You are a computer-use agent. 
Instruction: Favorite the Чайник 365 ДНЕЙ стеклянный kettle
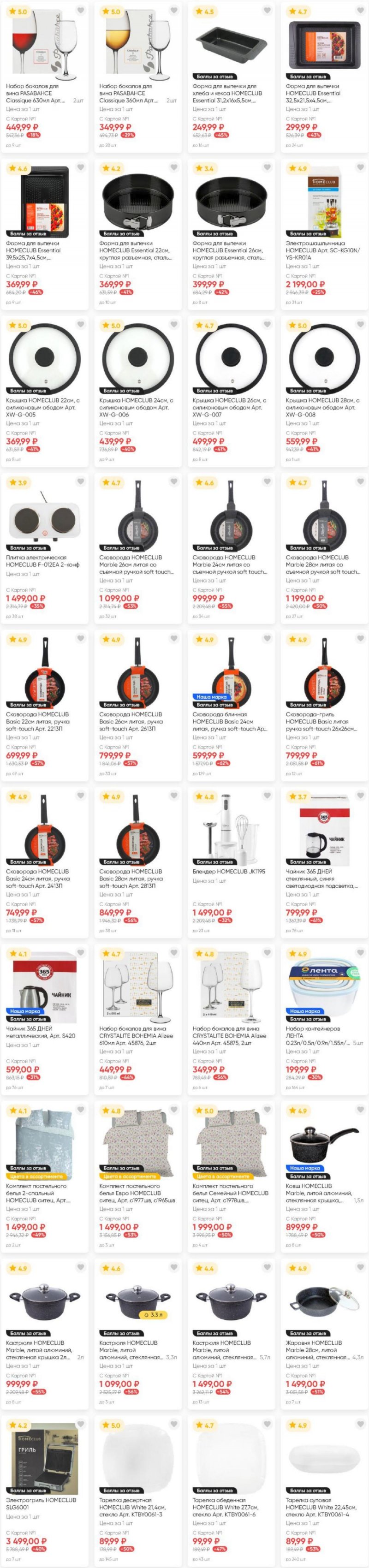pos(361,796)
